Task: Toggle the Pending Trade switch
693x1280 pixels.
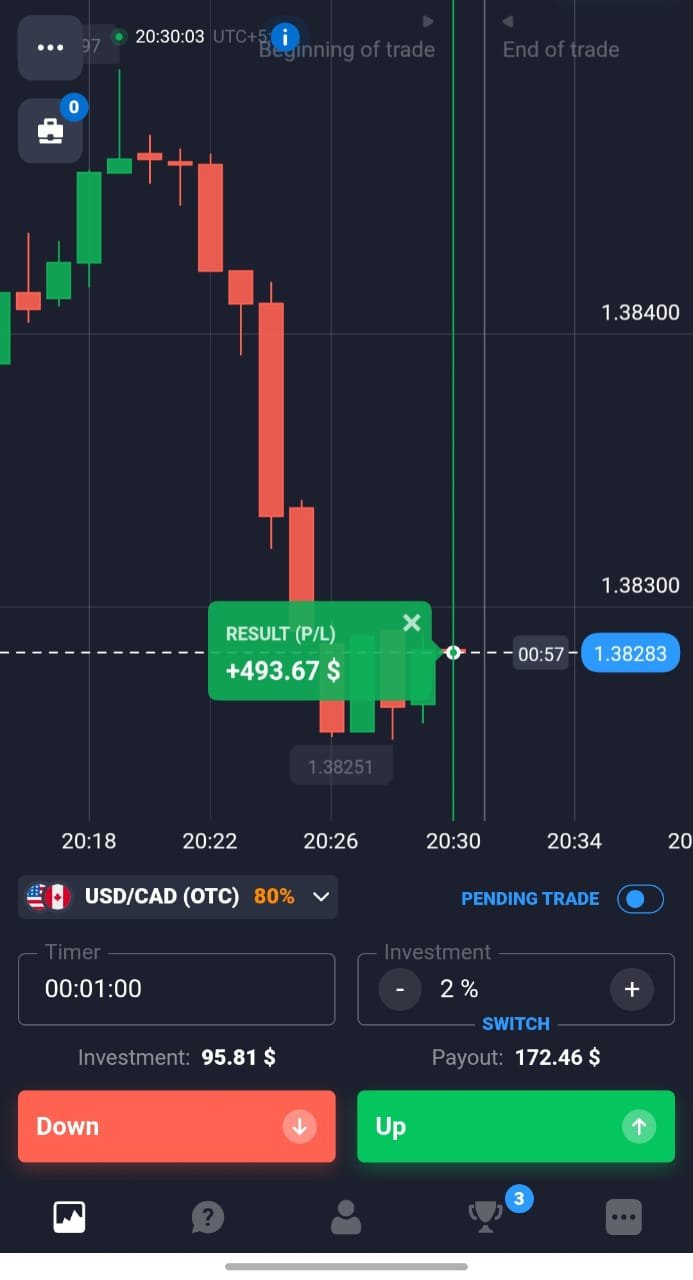Action: 640,899
